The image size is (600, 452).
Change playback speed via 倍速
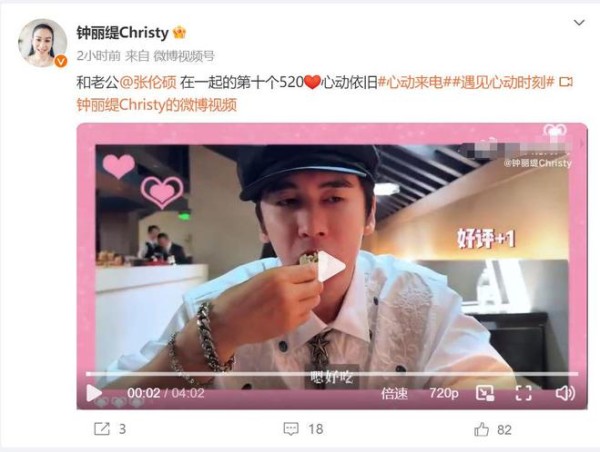coord(394,393)
